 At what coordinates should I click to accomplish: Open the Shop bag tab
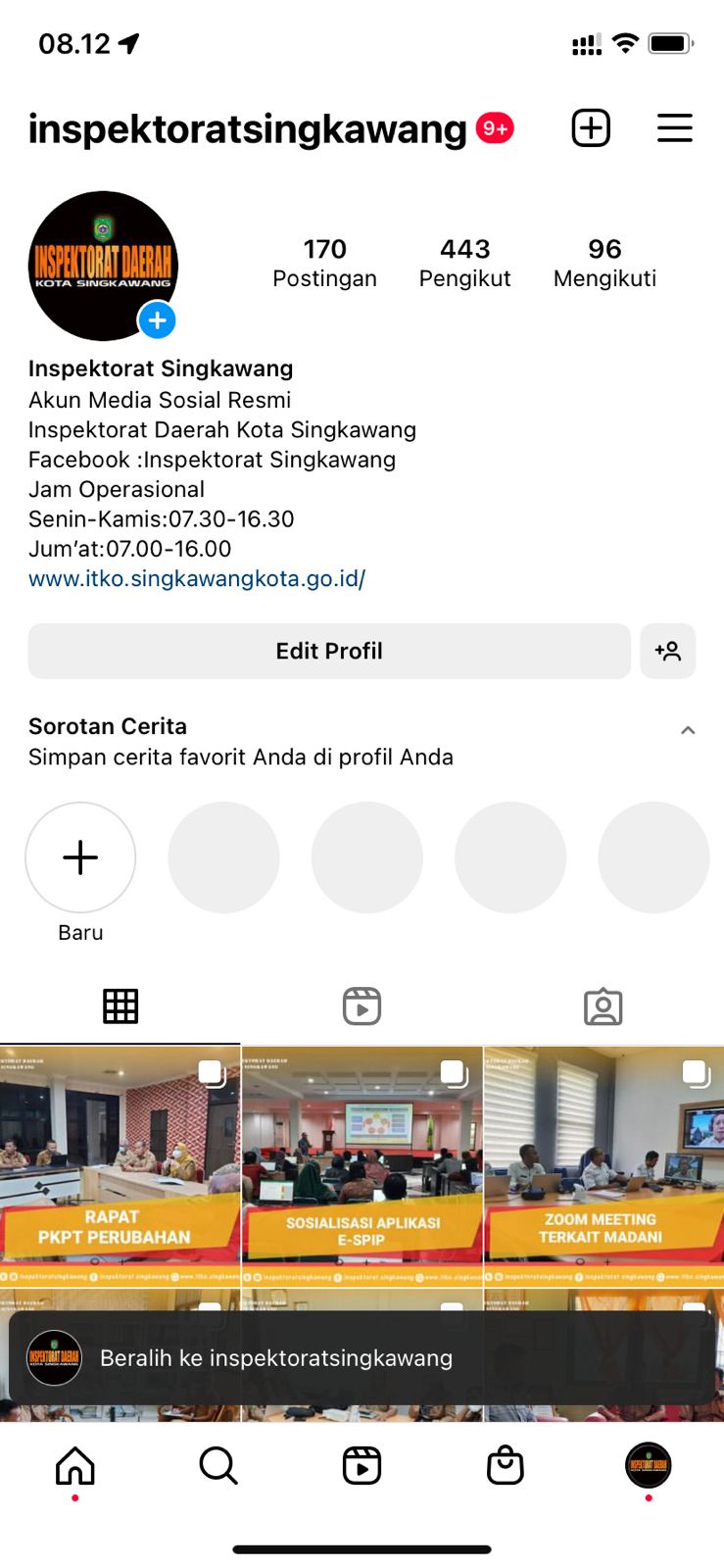[x=506, y=1466]
